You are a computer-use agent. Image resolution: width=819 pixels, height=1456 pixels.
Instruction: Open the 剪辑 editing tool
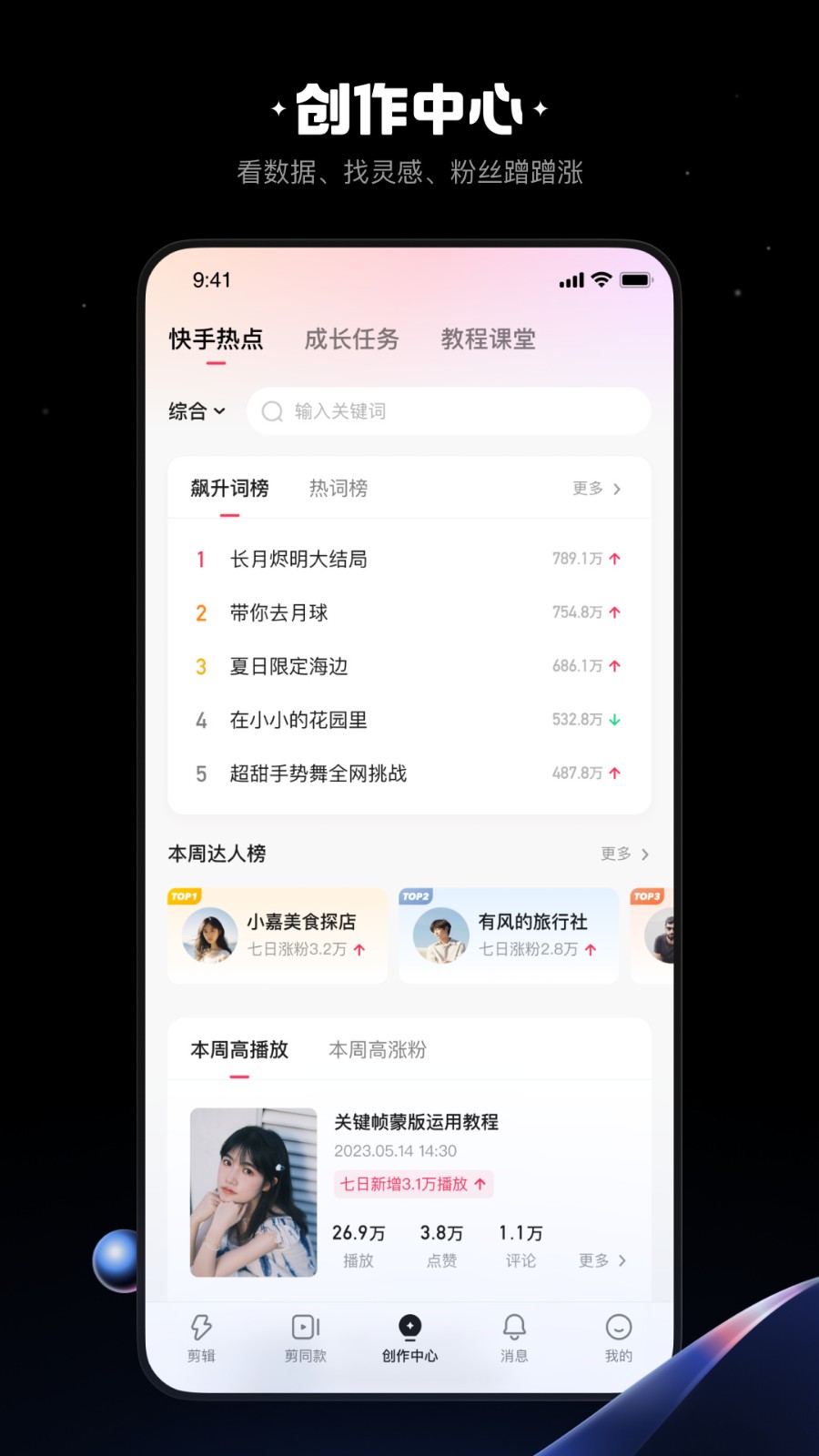click(201, 1338)
